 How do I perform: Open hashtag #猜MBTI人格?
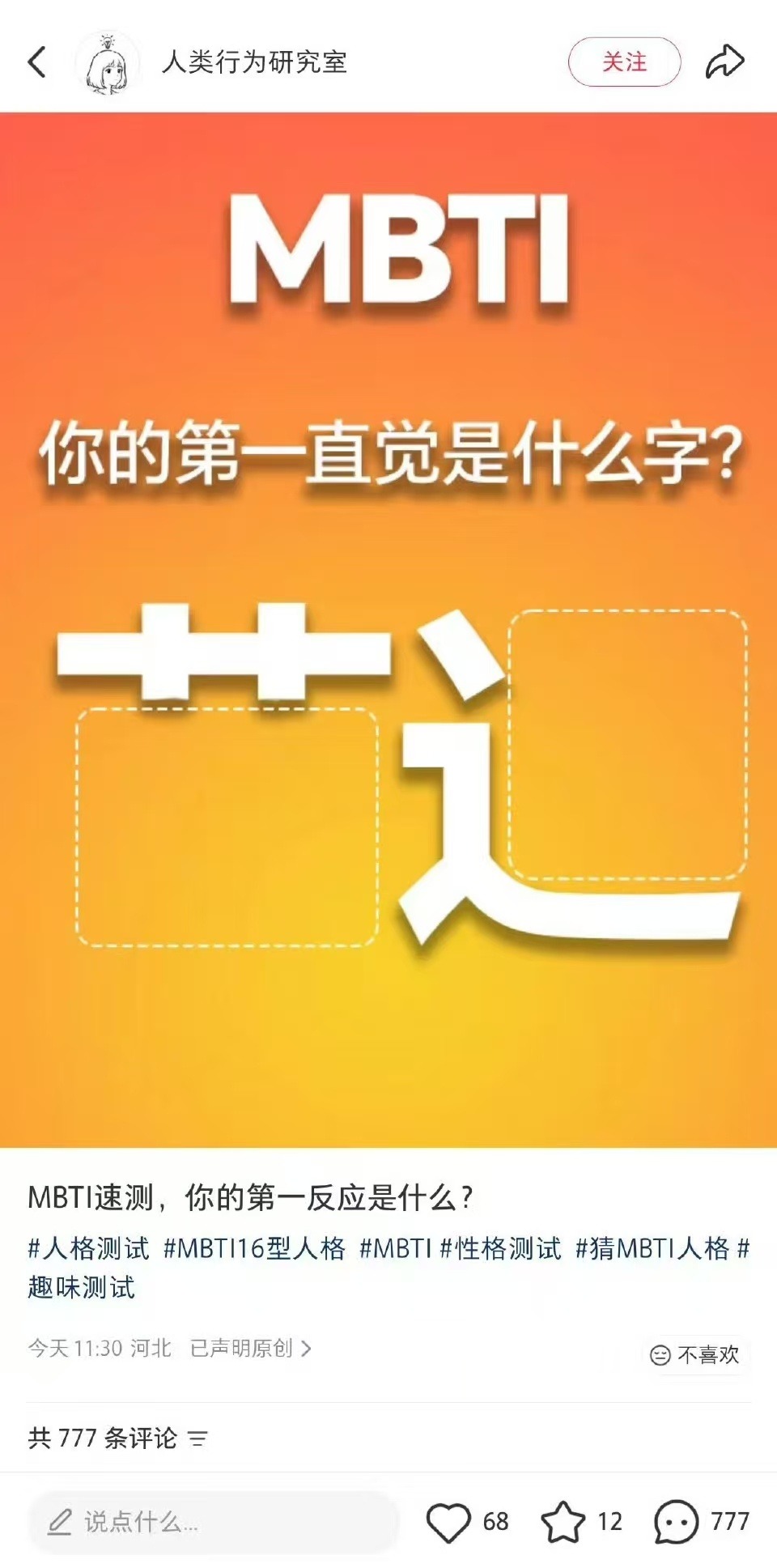(x=652, y=1248)
